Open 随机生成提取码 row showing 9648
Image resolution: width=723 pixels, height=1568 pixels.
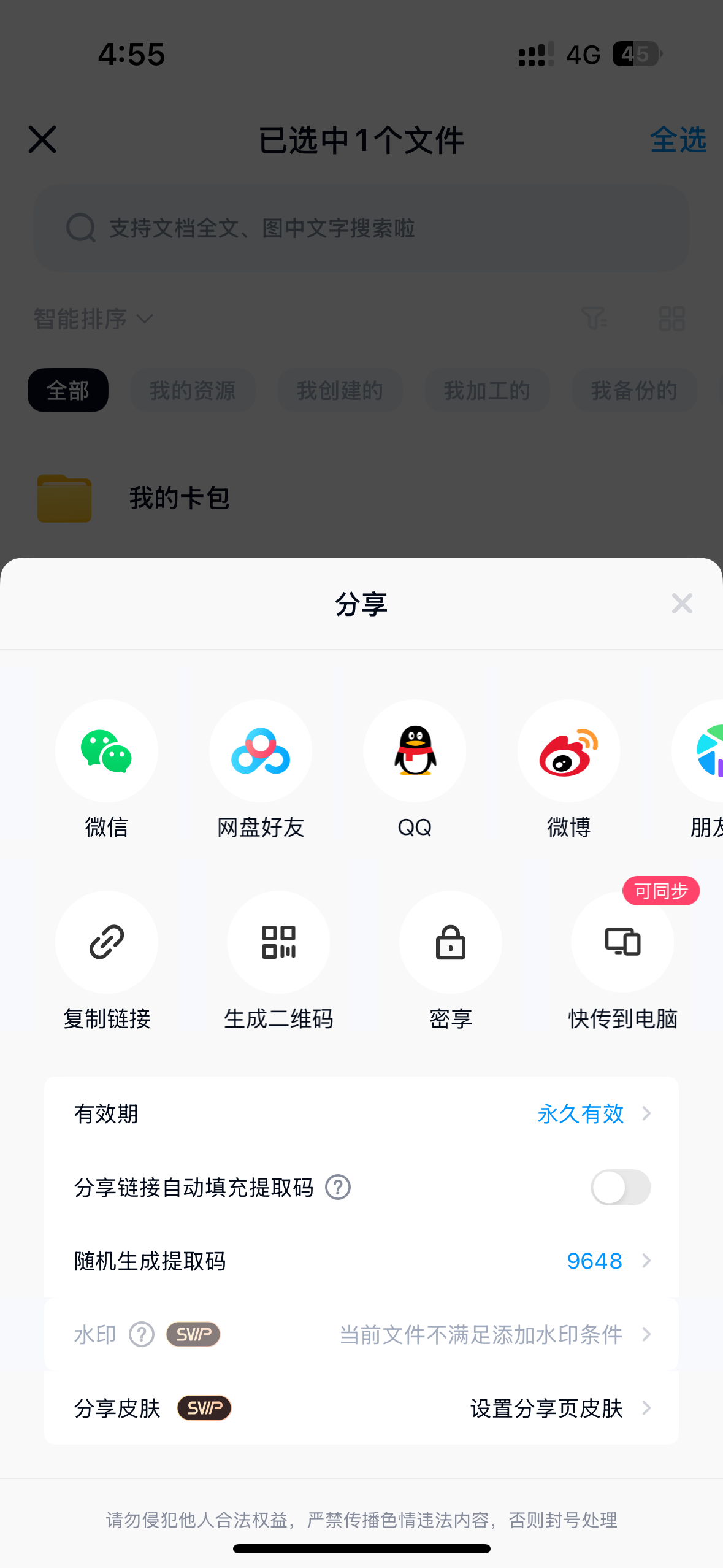361,1261
